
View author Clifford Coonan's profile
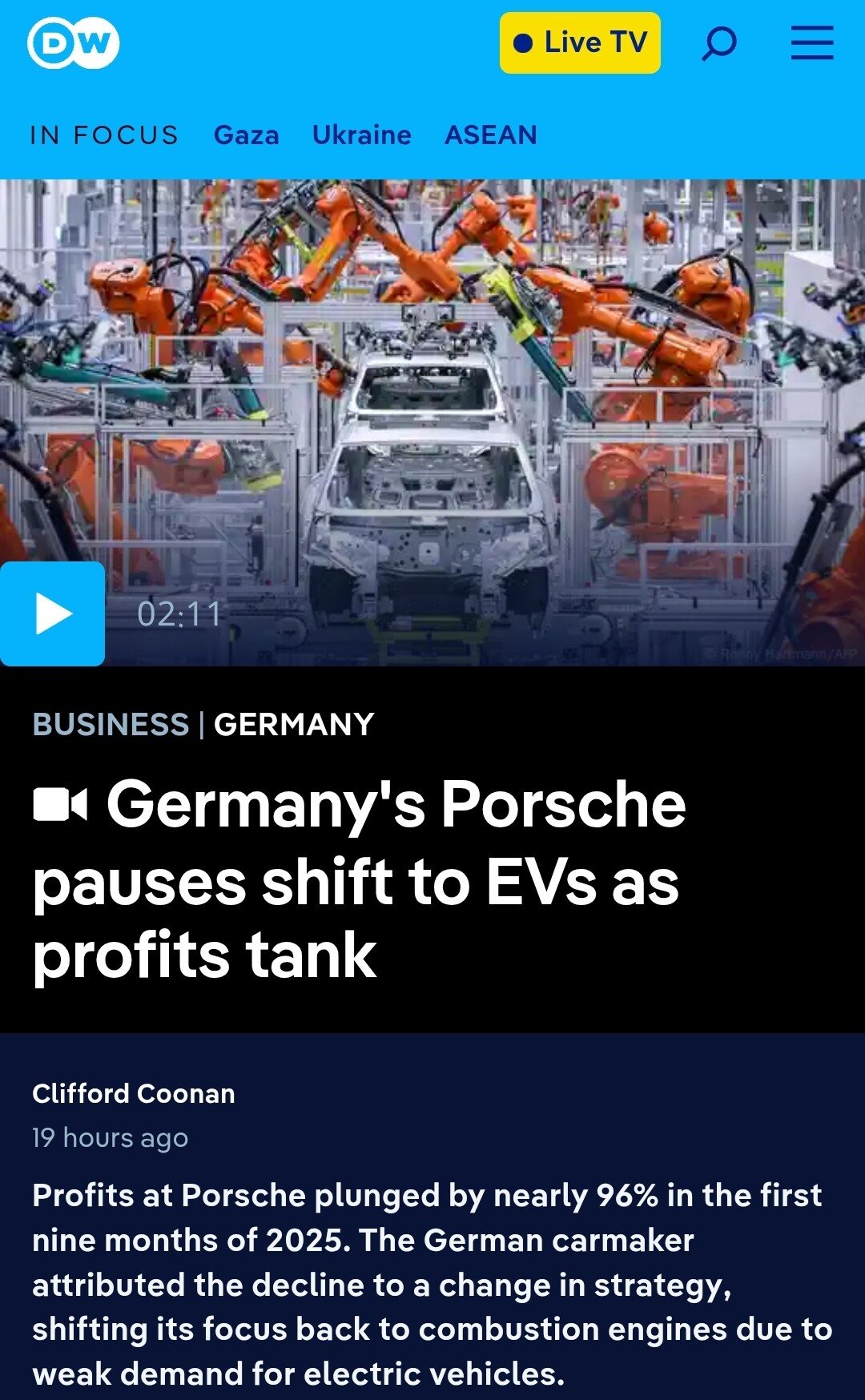pyautogui.click(x=134, y=1093)
